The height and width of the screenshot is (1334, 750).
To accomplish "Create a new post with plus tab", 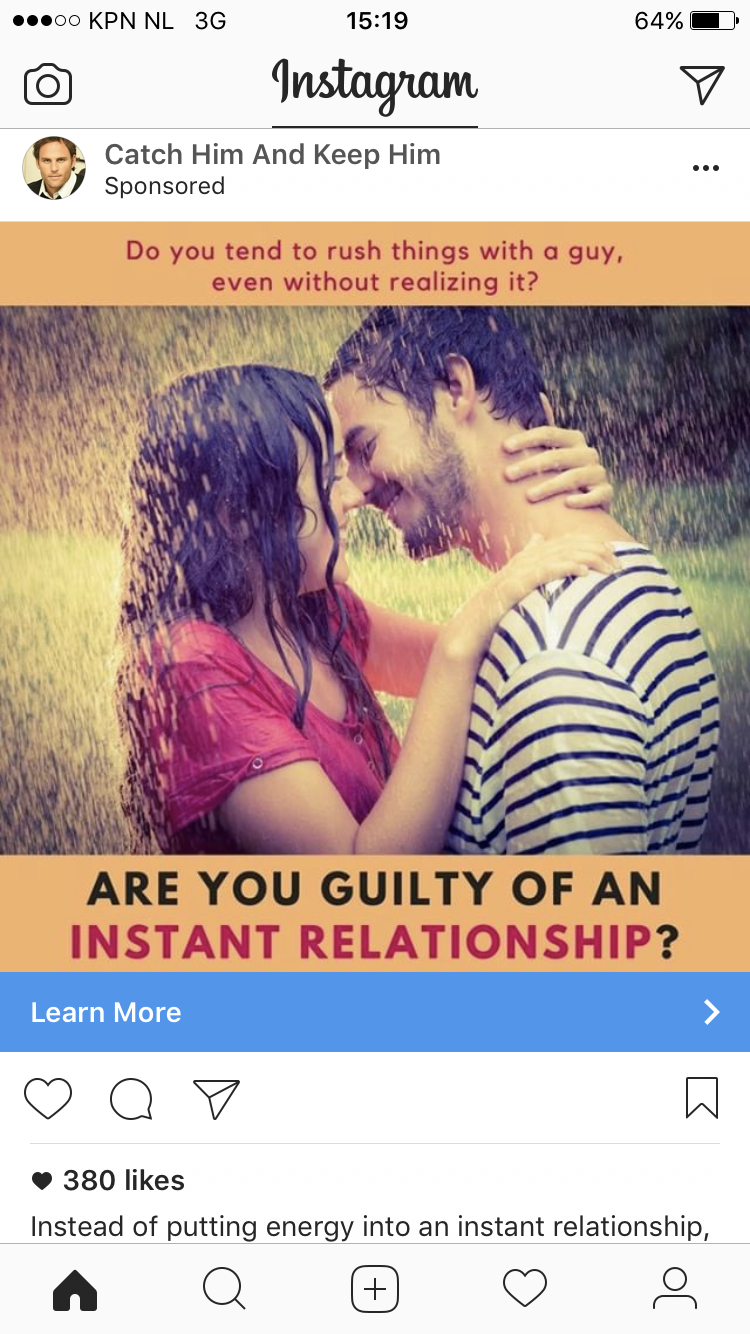I will pyautogui.click(x=375, y=1289).
